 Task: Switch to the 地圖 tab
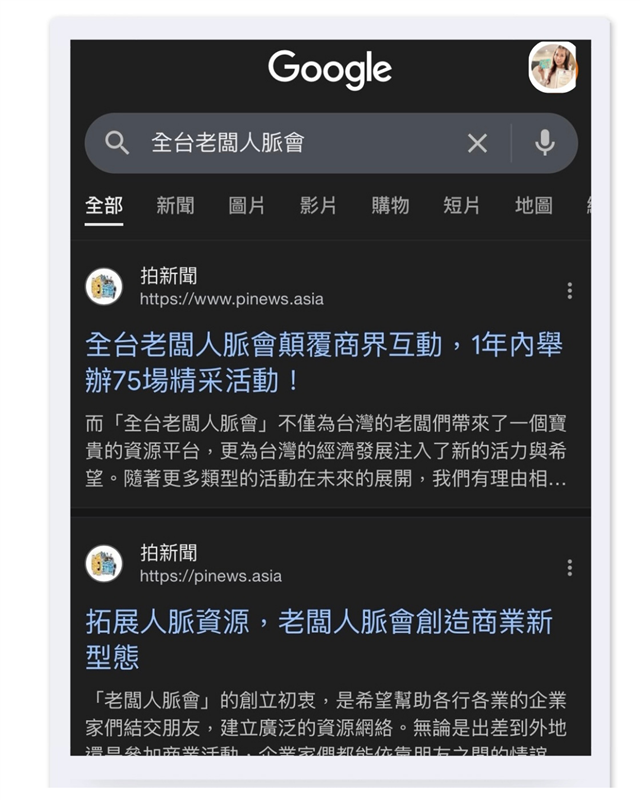[x=533, y=205]
